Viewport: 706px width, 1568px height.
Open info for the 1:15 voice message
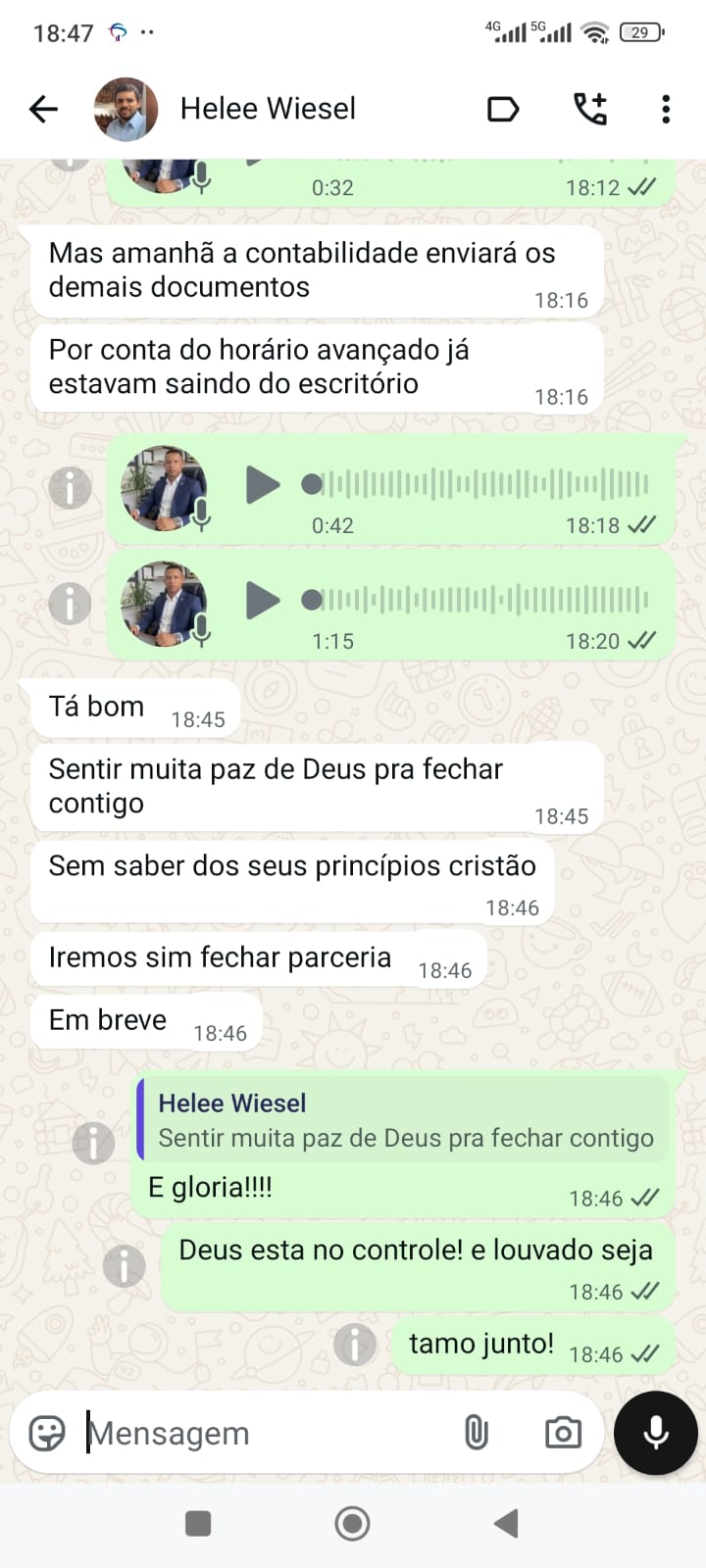[x=70, y=603]
